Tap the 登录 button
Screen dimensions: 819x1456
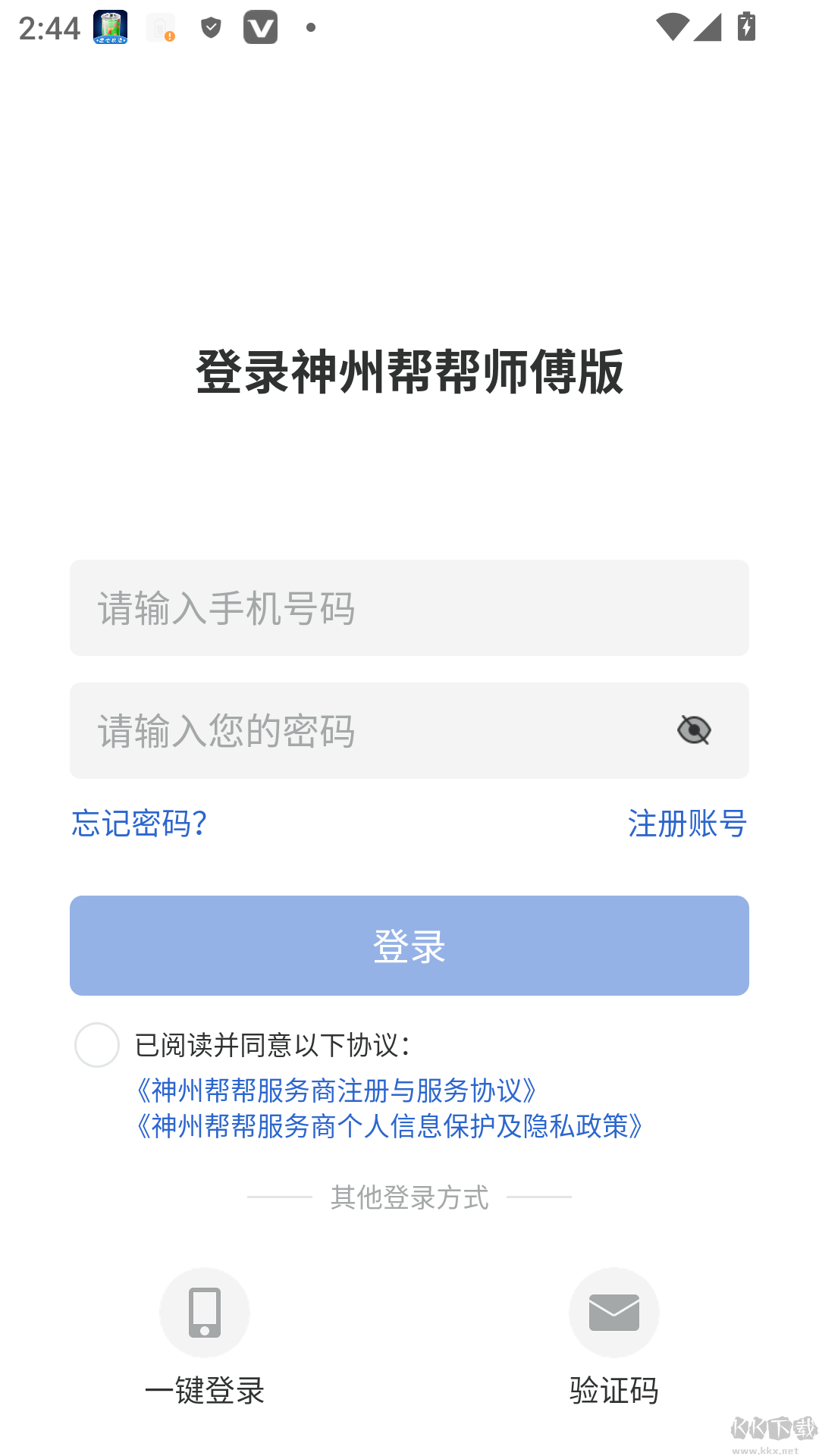click(x=409, y=945)
